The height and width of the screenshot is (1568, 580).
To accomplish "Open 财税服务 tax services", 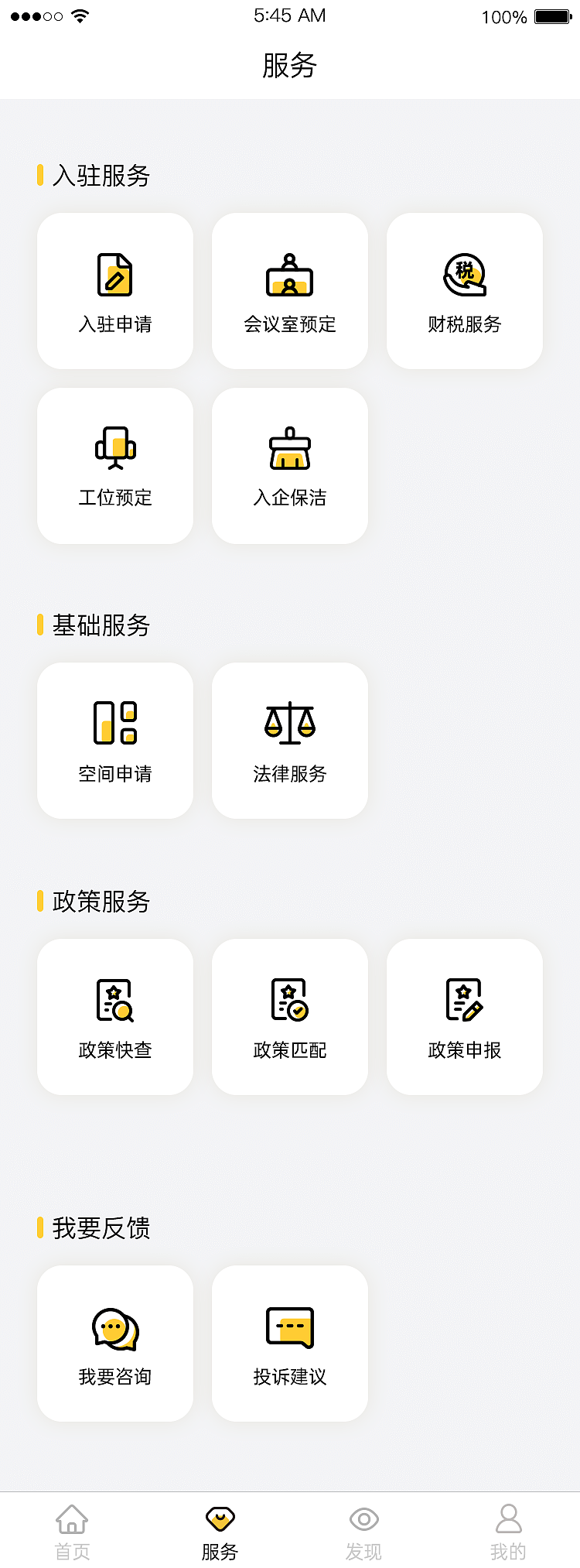I will click(x=464, y=290).
